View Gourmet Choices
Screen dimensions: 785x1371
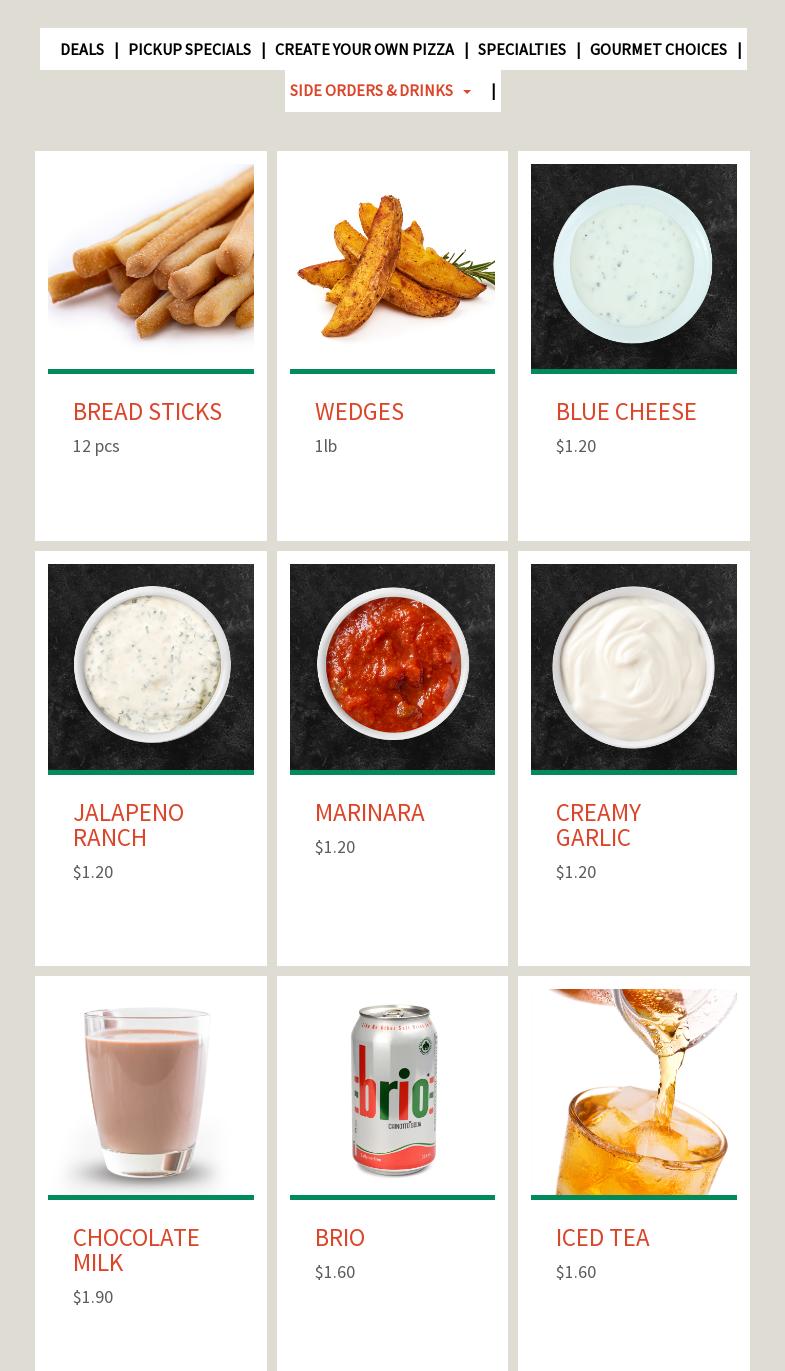(x=658, y=49)
